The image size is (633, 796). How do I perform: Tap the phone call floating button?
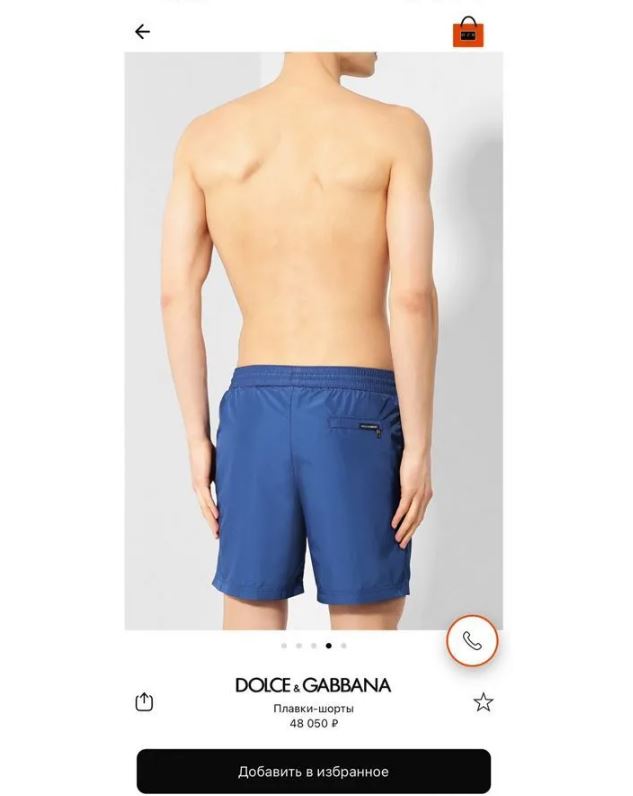(472, 641)
